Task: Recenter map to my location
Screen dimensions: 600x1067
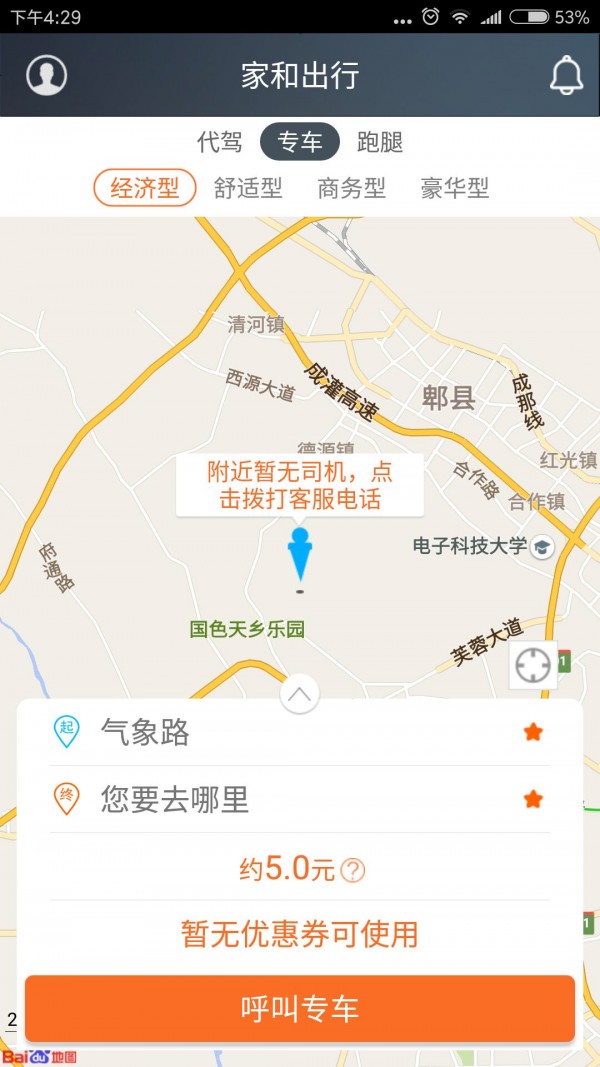Action: click(533, 665)
